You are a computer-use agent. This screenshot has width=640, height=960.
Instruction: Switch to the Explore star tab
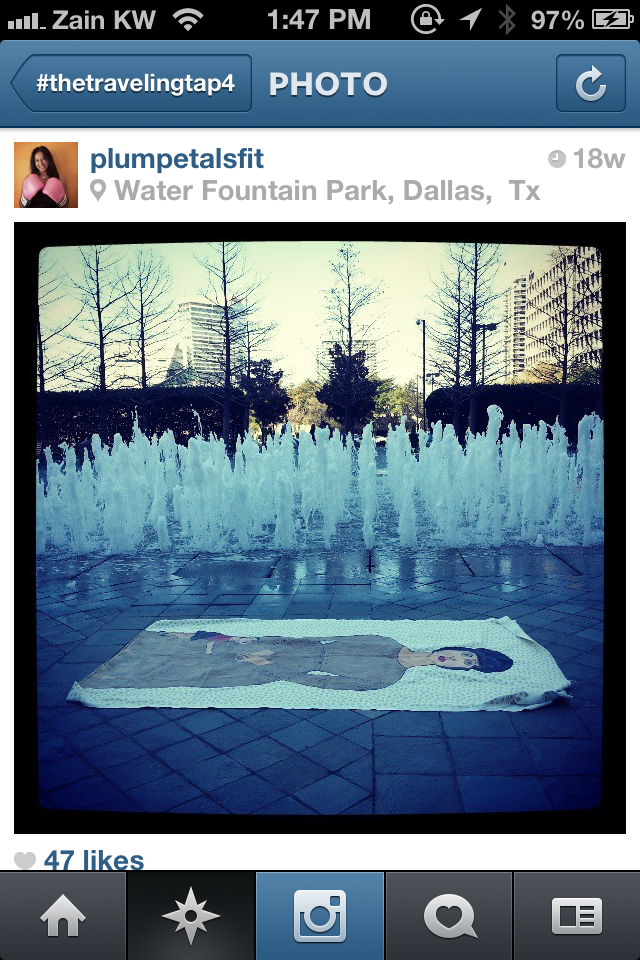[191, 916]
